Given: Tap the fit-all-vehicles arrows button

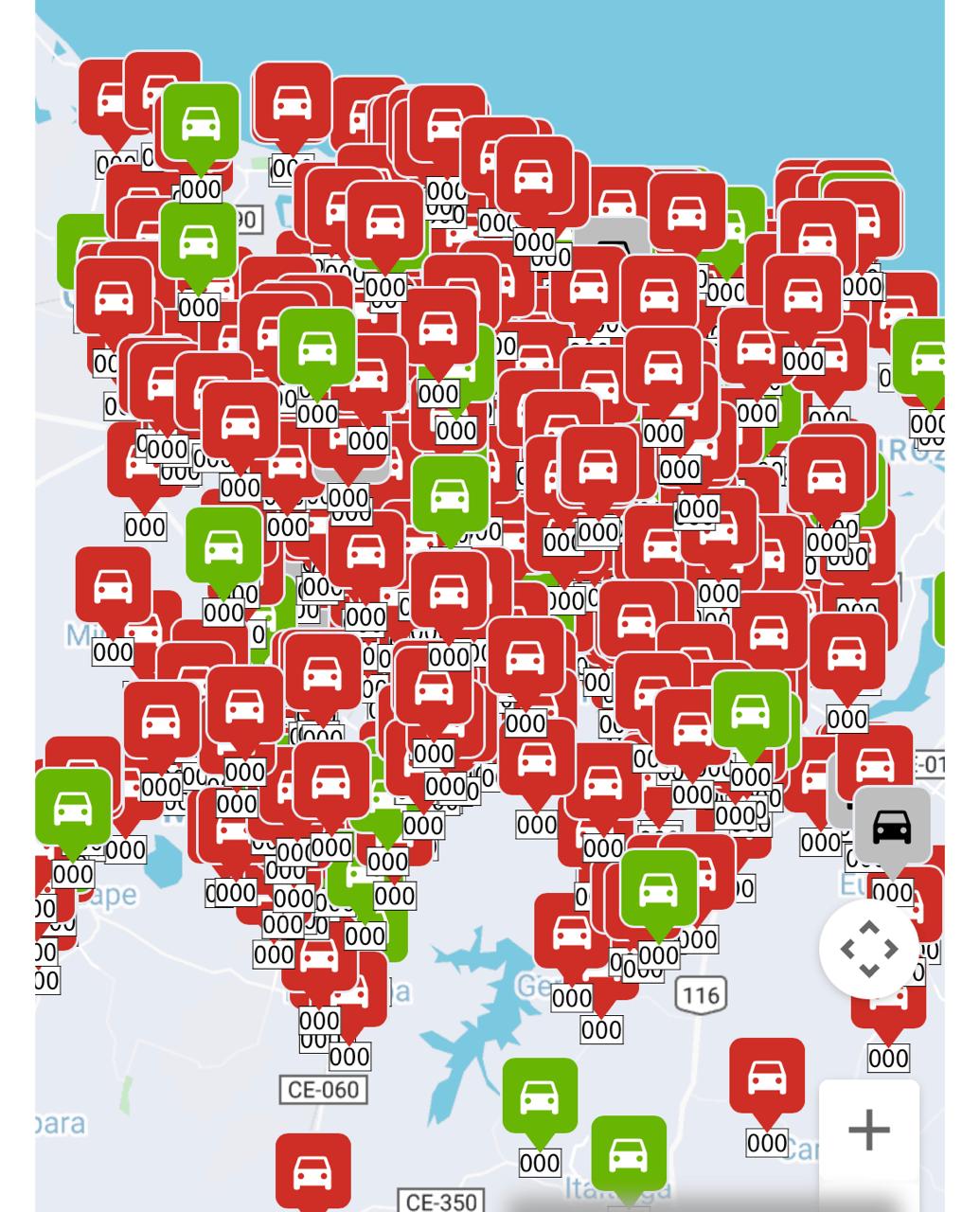Looking at the screenshot, I should pyautogui.click(x=868, y=949).
